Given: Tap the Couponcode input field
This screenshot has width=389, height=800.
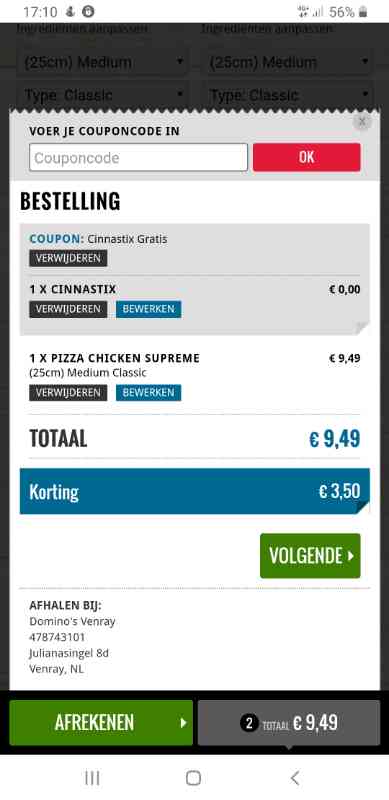Looking at the screenshot, I should point(138,157).
